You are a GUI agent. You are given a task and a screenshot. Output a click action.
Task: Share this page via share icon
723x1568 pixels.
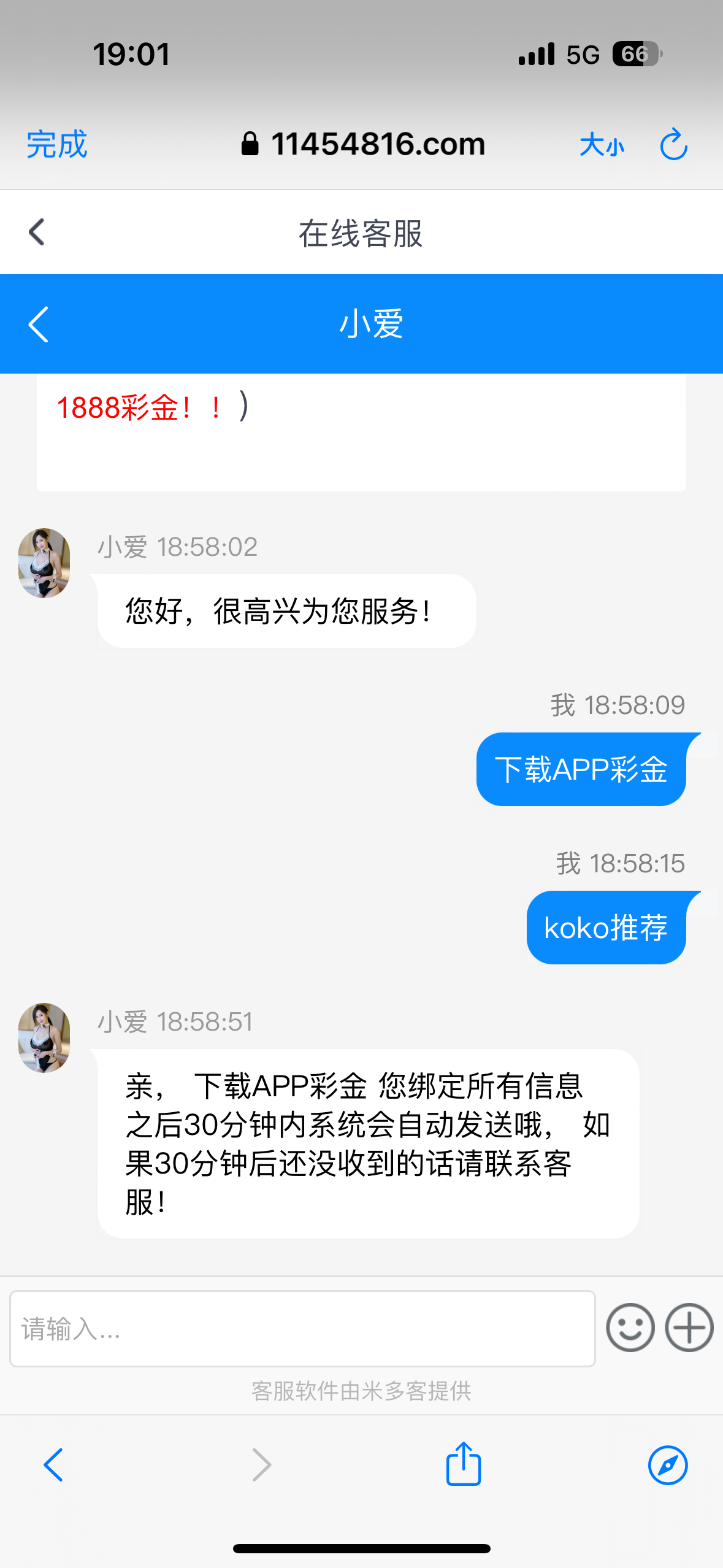[463, 1464]
